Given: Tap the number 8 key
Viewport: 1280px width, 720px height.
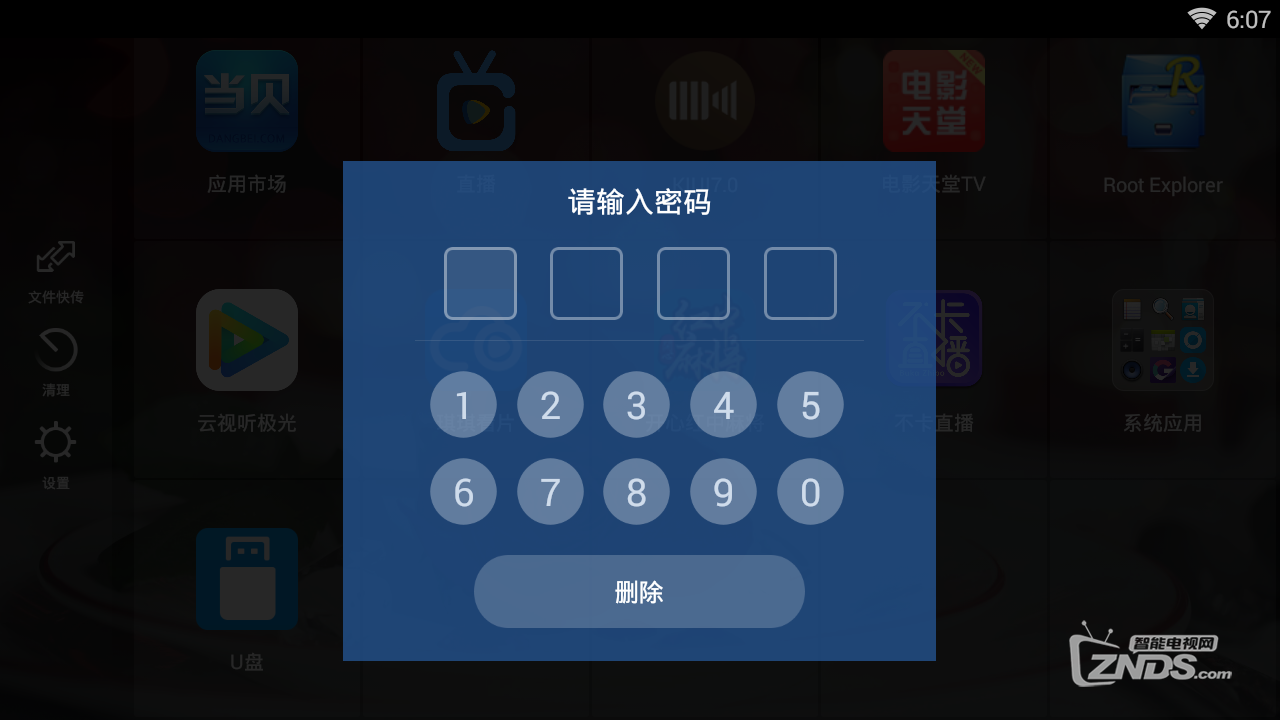Looking at the screenshot, I should pyautogui.click(x=636, y=492).
